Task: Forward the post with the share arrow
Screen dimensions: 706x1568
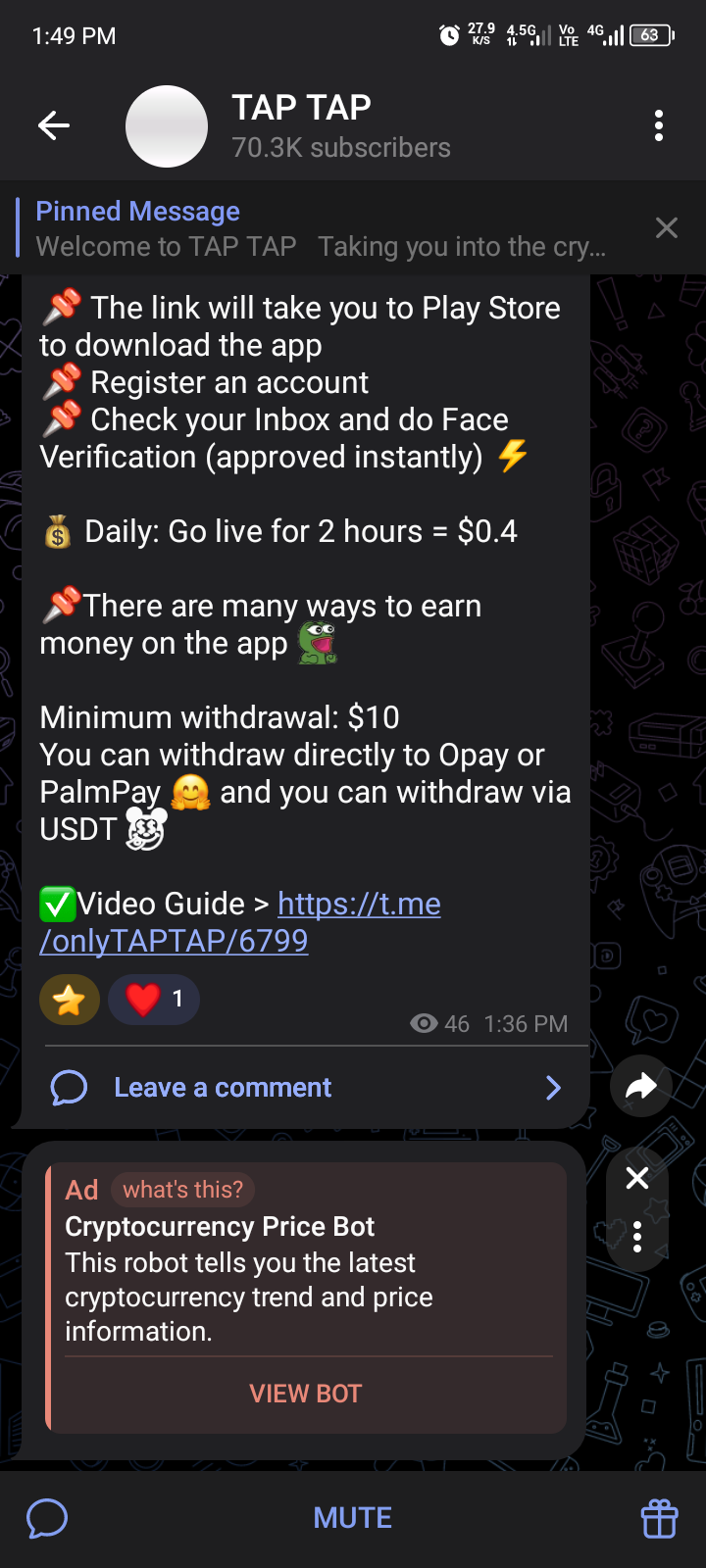Action: 640,1086
